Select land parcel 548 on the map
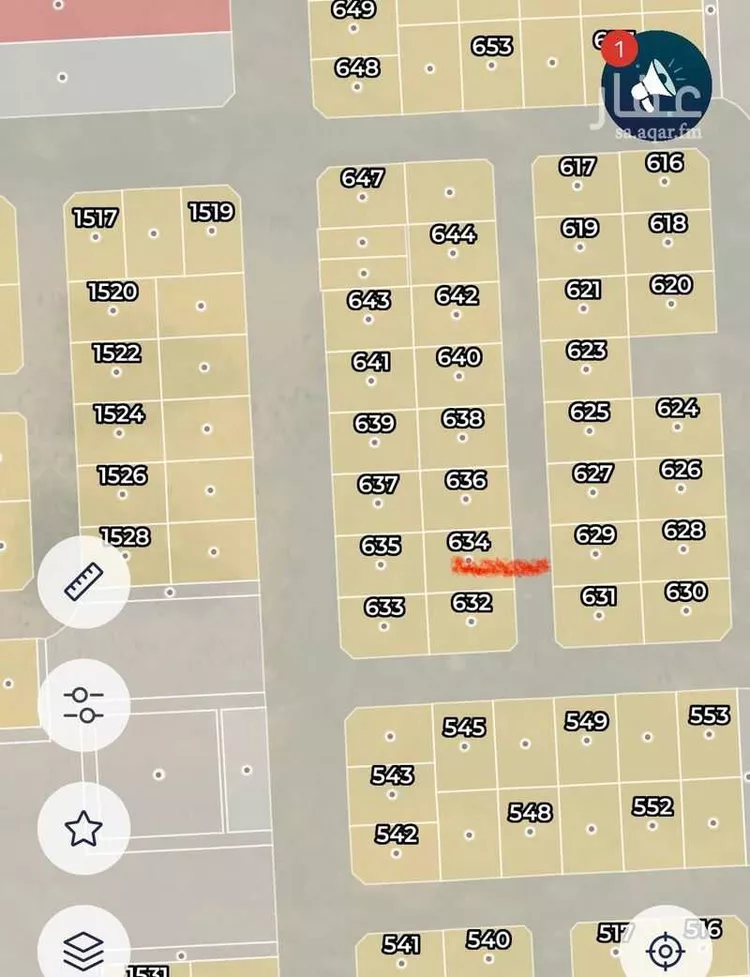 530,818
